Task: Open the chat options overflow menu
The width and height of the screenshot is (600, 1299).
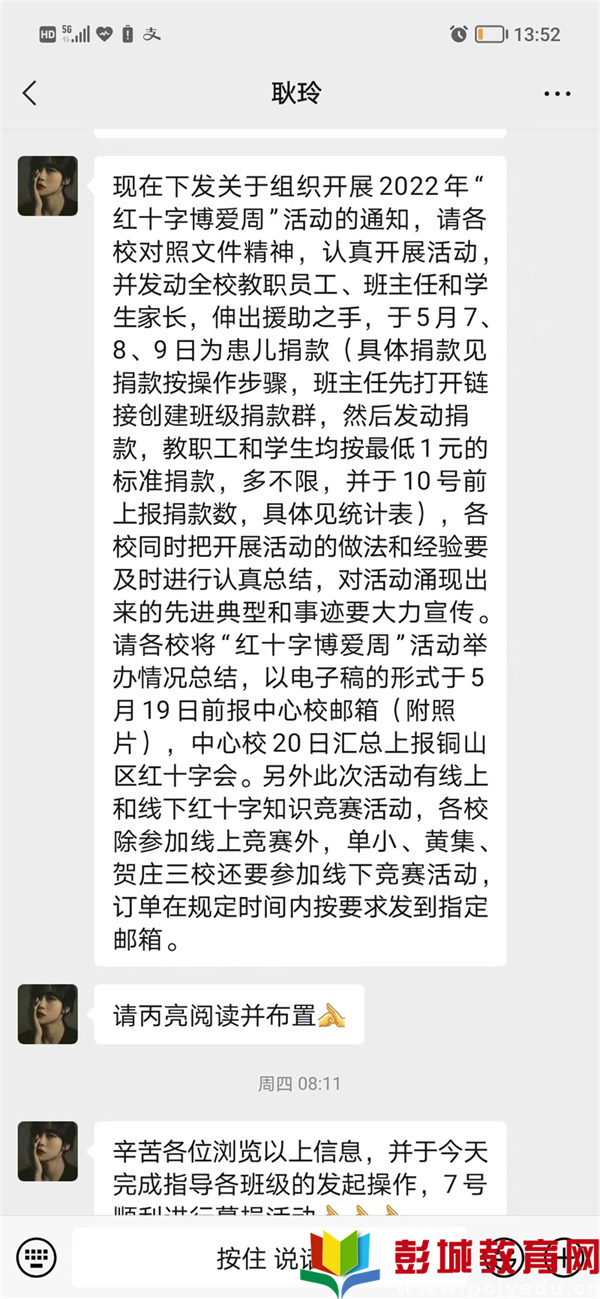Action: (x=557, y=94)
